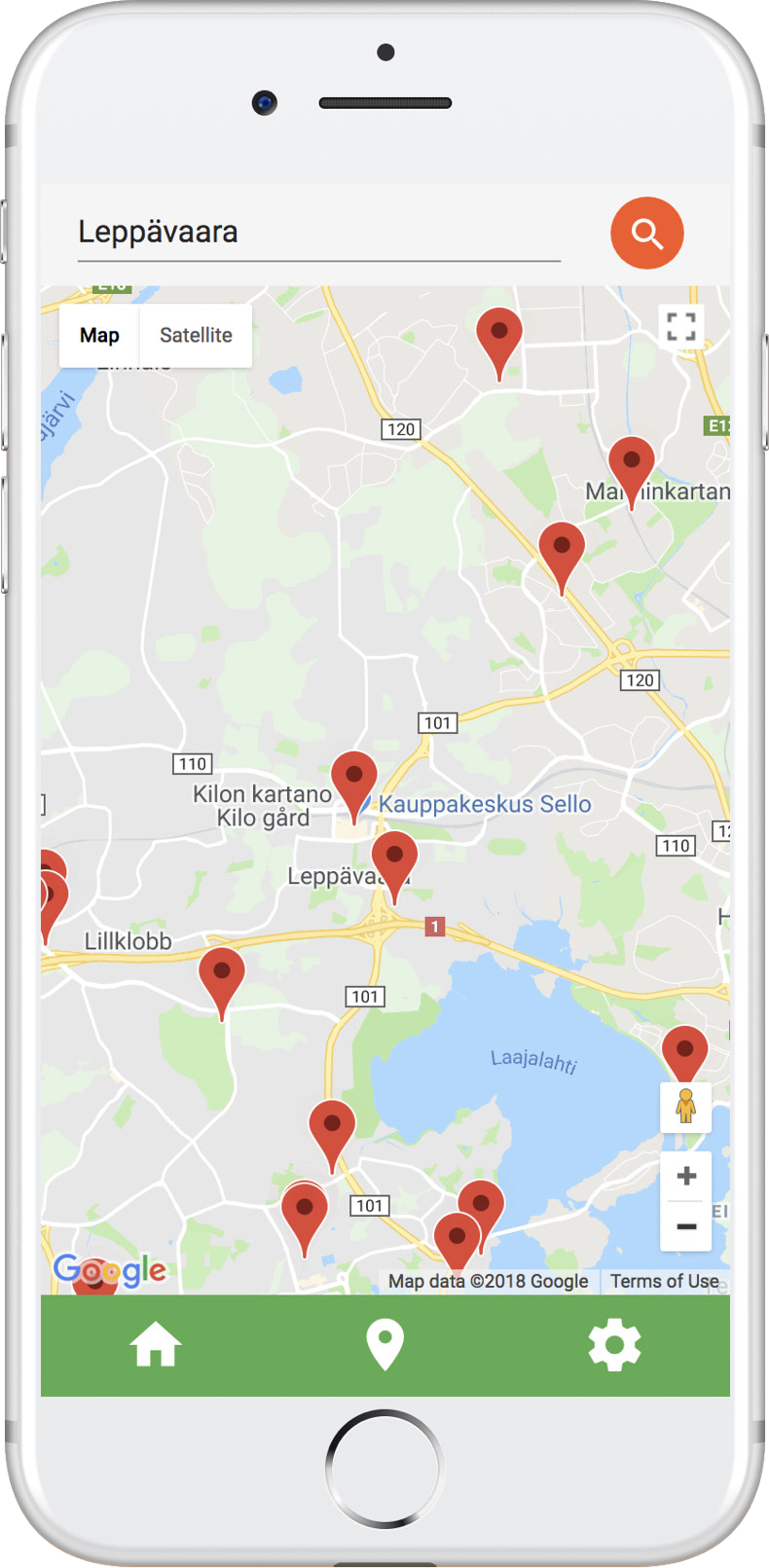Open the location pin tab
Screen dimensions: 769x1568
point(384,1345)
